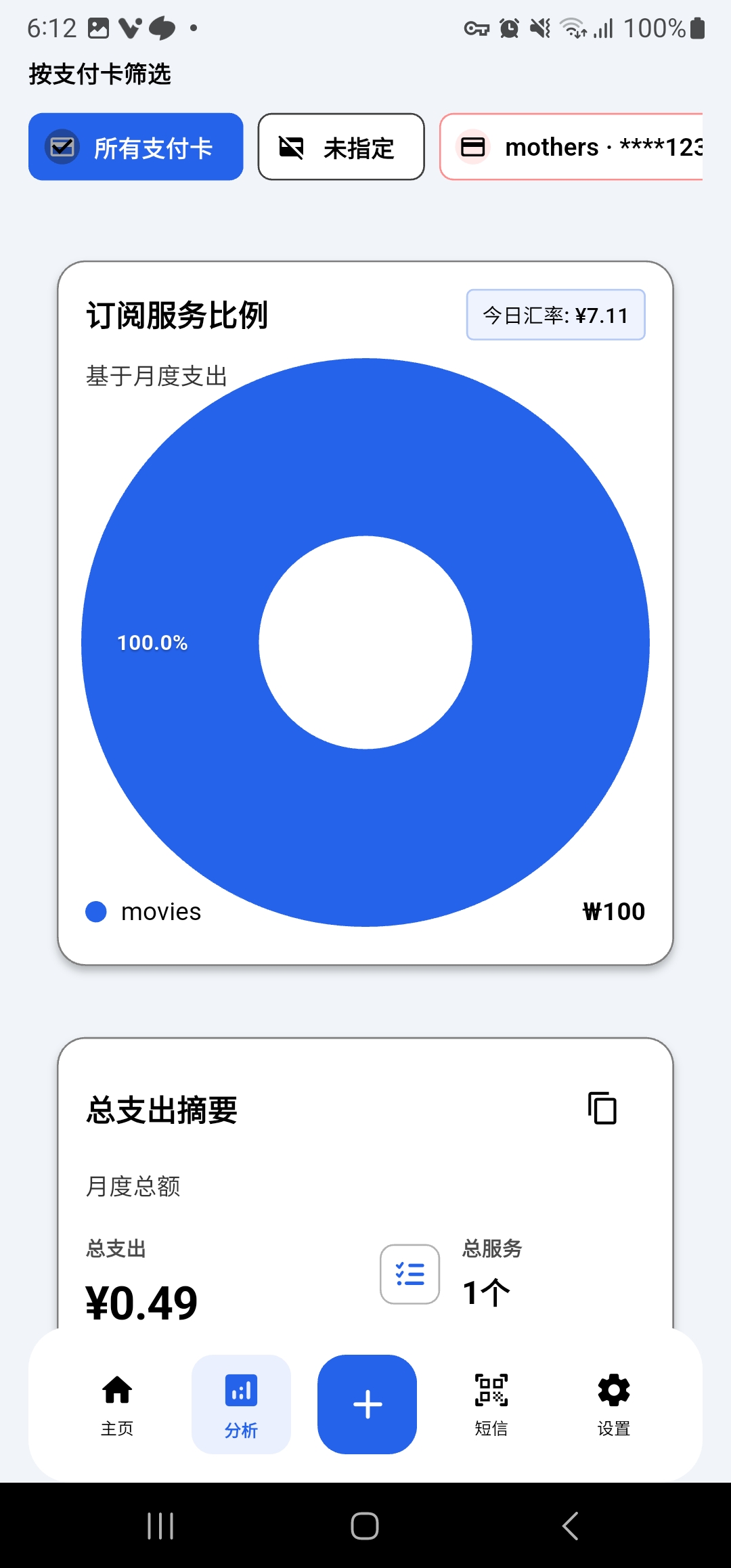Open the 短信 tab

point(491,1404)
